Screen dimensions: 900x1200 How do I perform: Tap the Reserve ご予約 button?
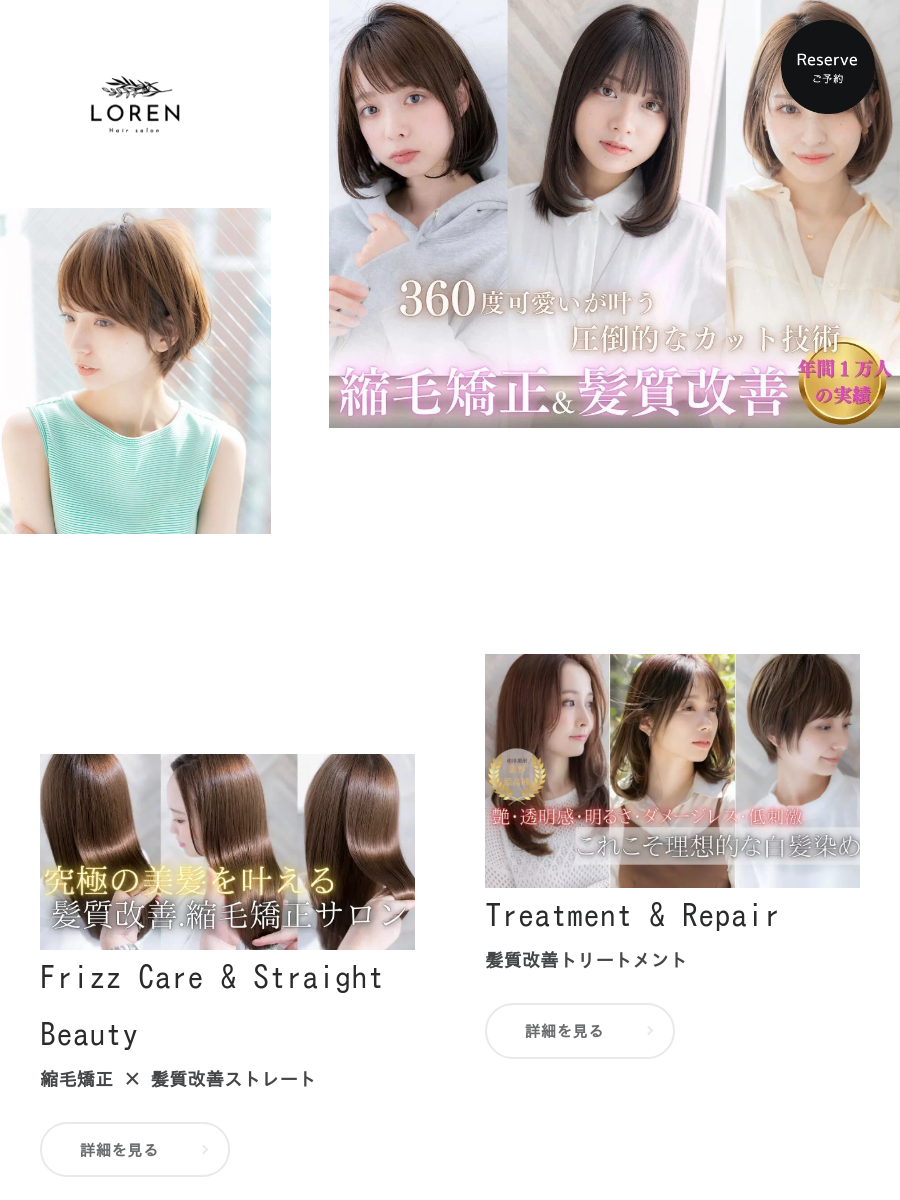[827, 67]
